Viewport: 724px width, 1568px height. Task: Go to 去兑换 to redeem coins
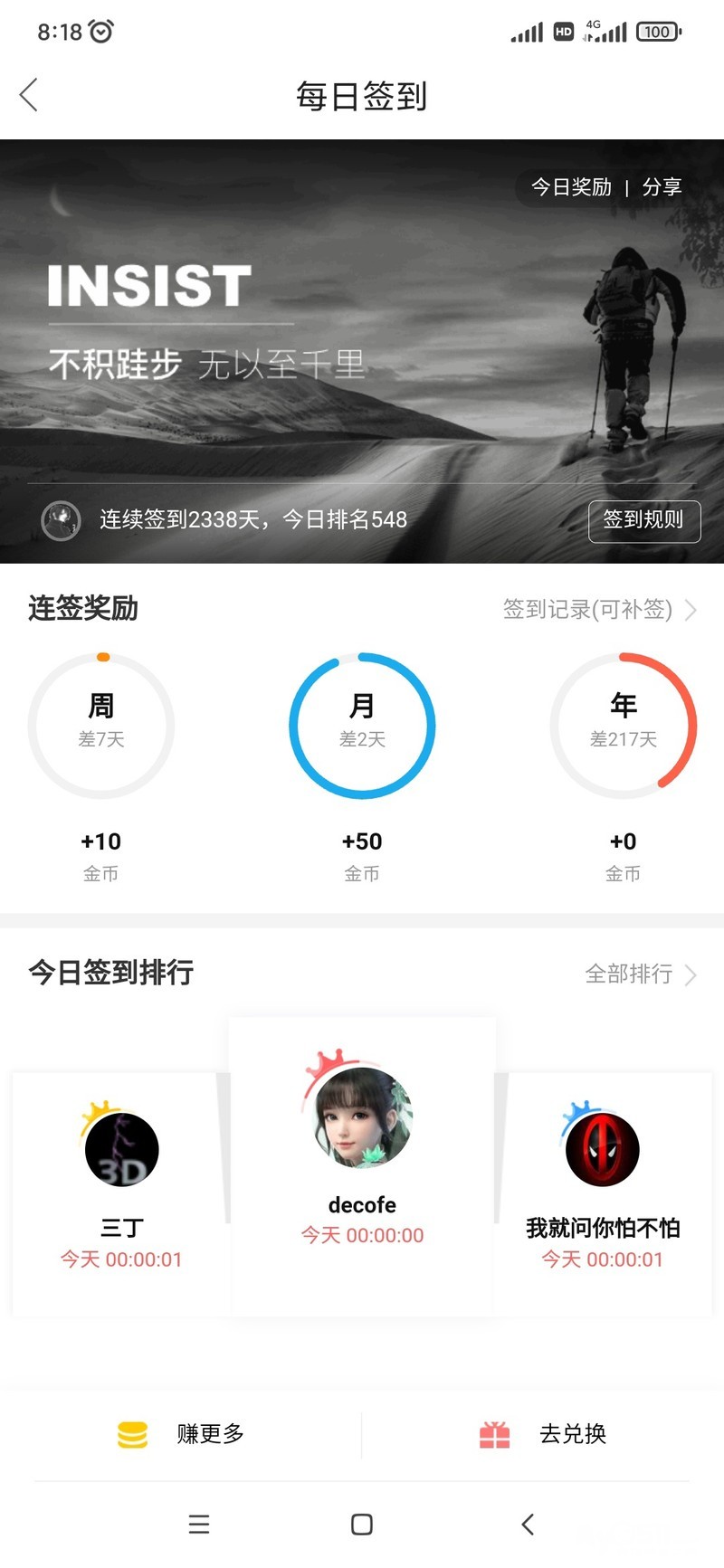[543, 1434]
